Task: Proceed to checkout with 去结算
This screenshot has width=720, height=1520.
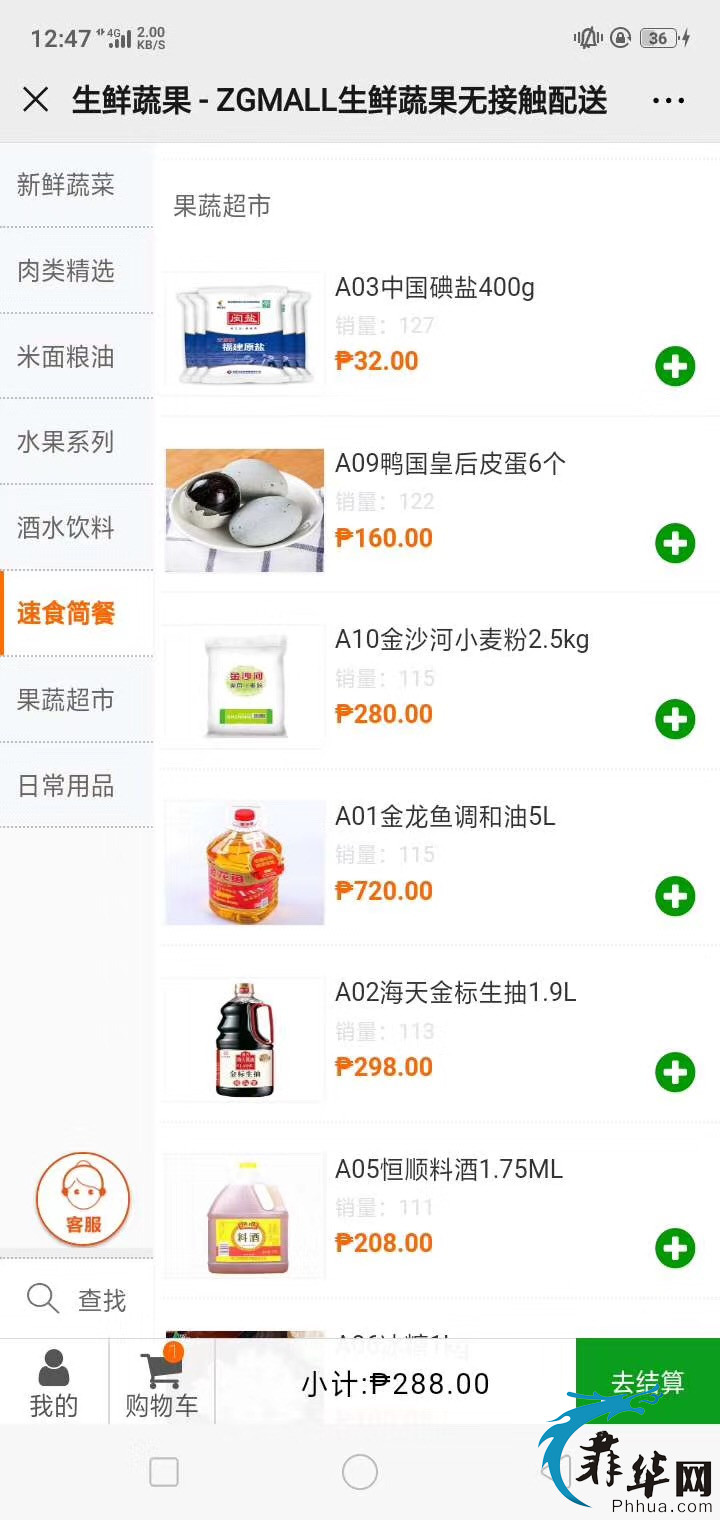Action: (647, 1382)
